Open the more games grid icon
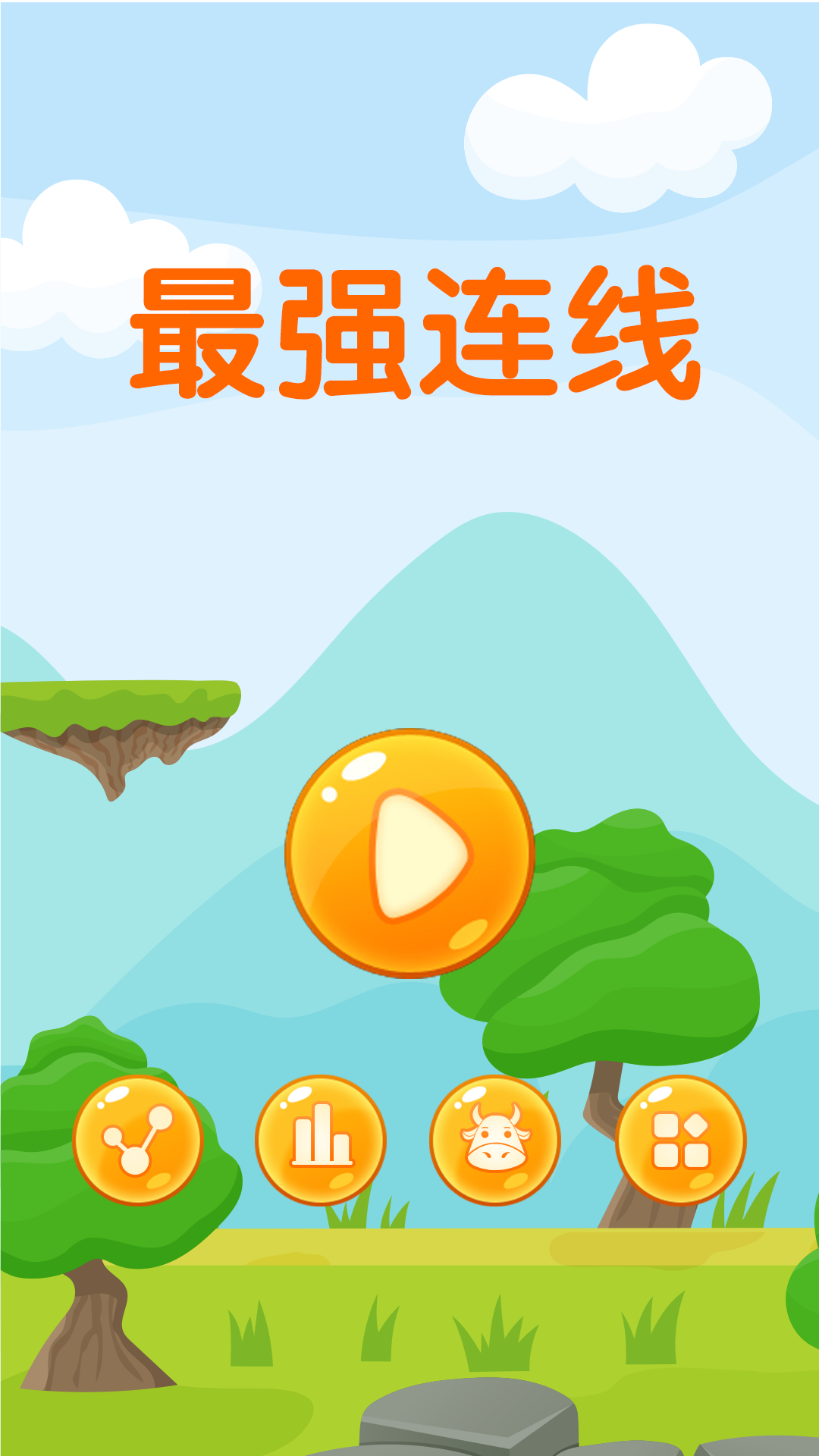Image resolution: width=819 pixels, height=1456 pixels. tap(681, 1140)
